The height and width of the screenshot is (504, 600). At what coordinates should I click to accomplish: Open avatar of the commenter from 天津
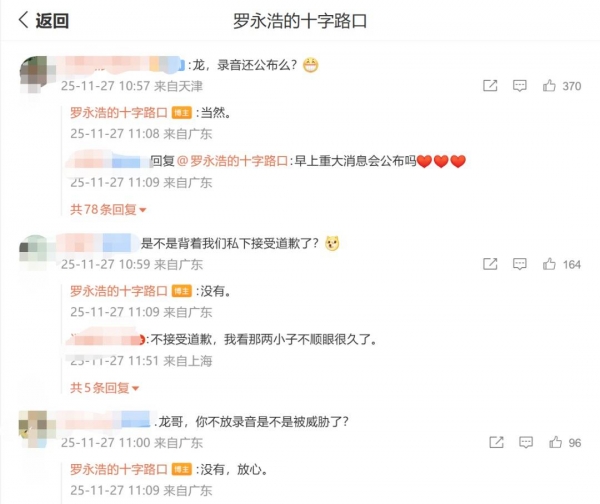(35, 73)
